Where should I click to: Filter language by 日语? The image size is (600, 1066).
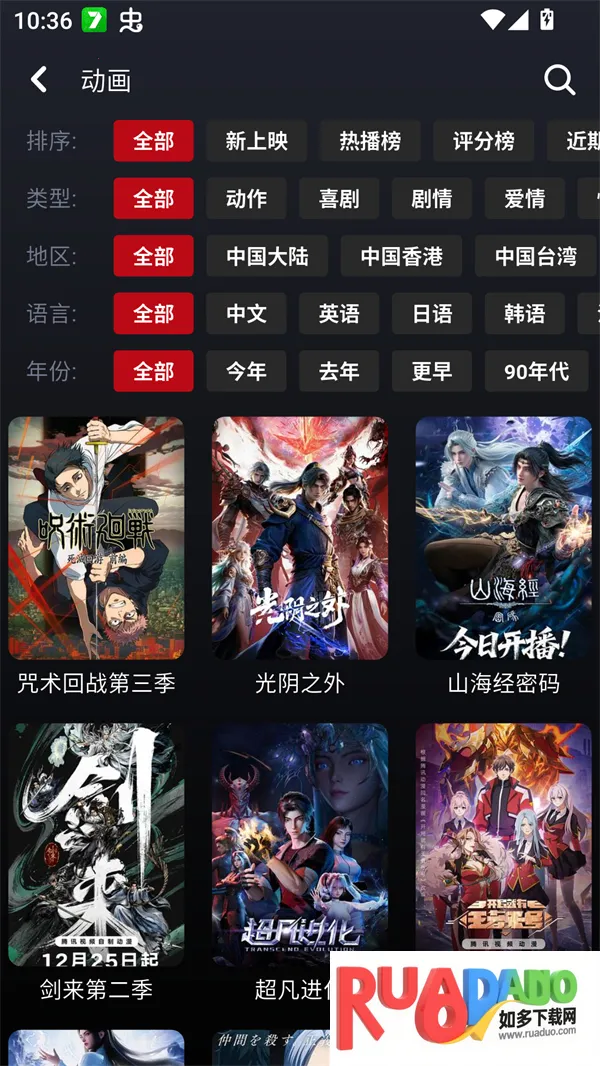click(432, 314)
